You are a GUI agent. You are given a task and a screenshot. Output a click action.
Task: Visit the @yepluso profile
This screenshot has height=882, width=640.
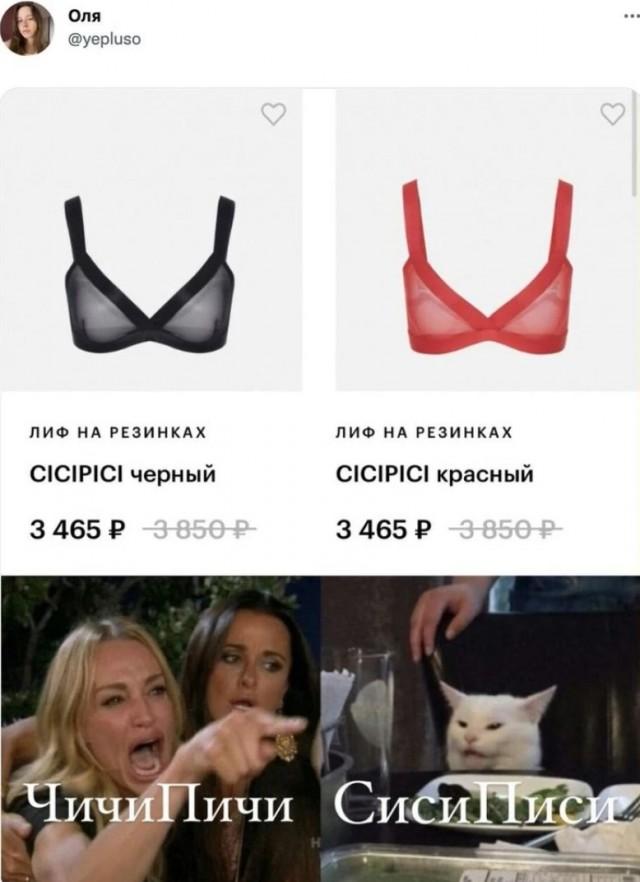(104, 39)
